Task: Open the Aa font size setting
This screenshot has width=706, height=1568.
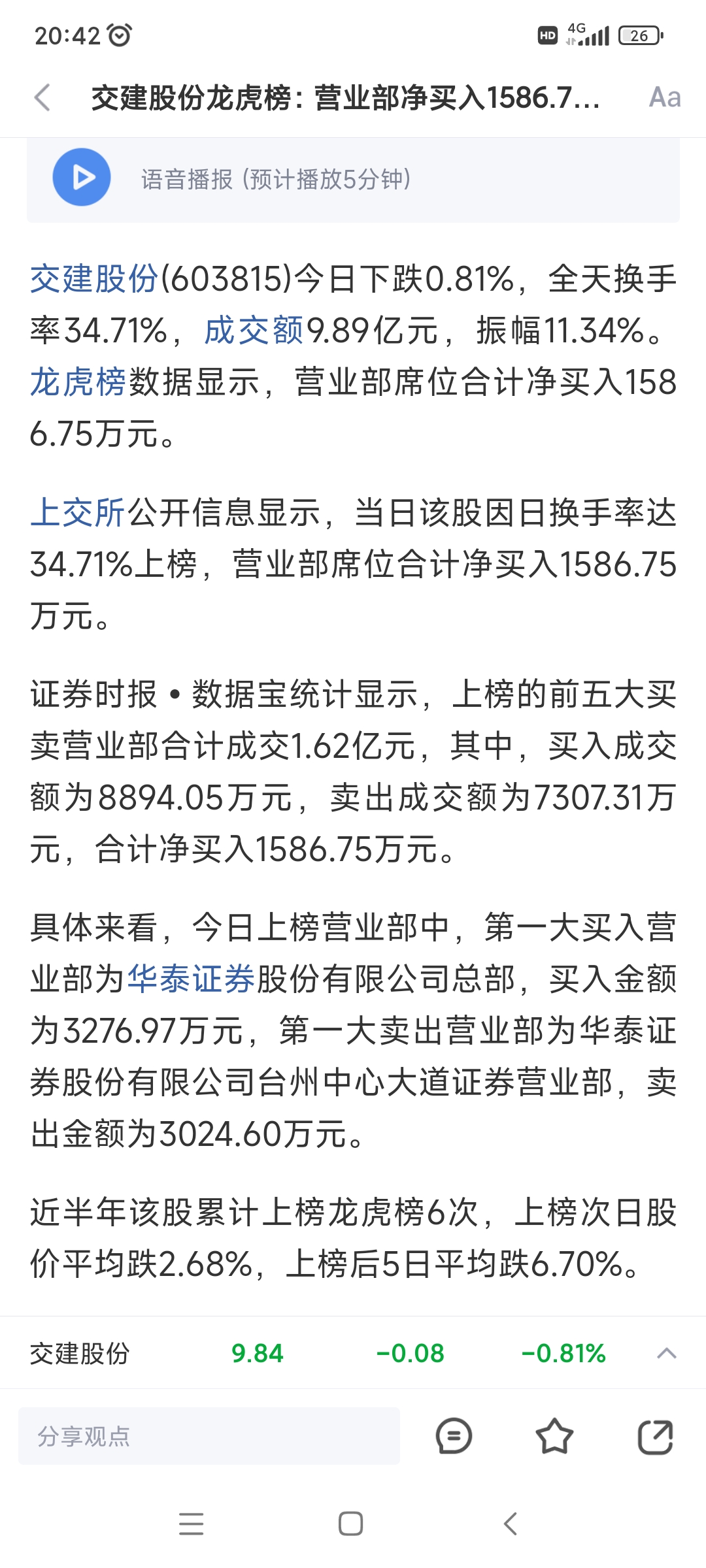Action: pyautogui.click(x=665, y=98)
